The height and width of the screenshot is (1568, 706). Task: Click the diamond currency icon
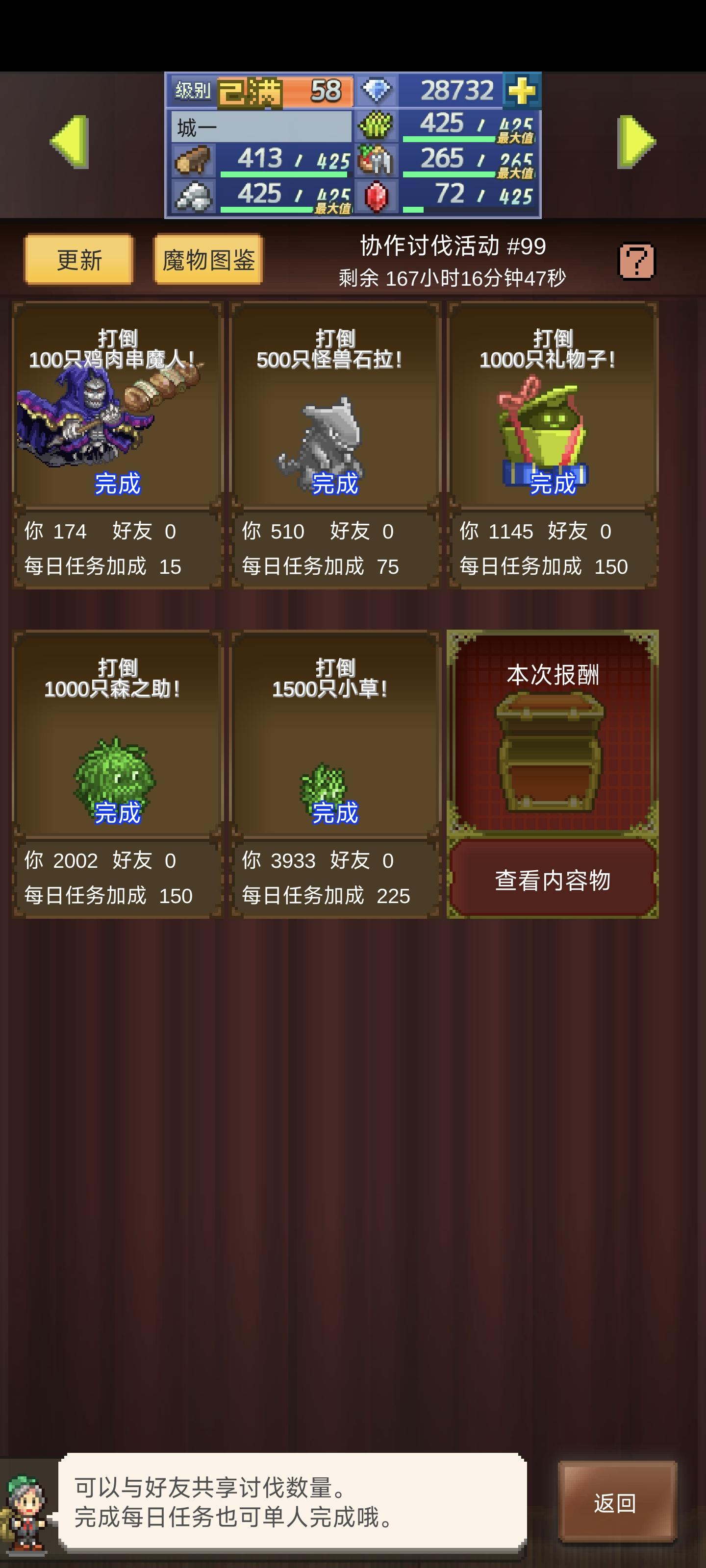coord(378,91)
